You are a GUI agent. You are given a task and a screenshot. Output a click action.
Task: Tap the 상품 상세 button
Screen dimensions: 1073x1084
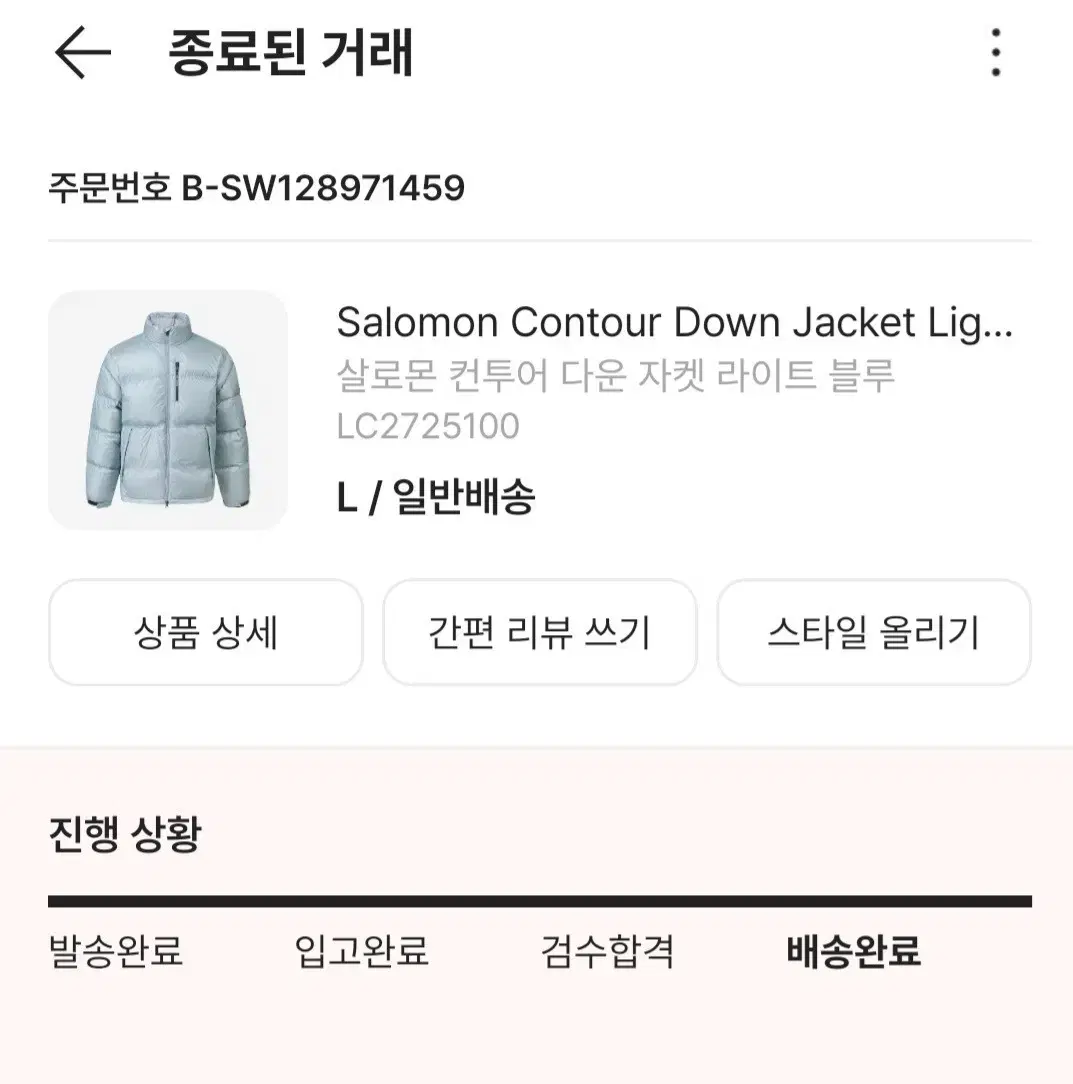click(x=206, y=632)
